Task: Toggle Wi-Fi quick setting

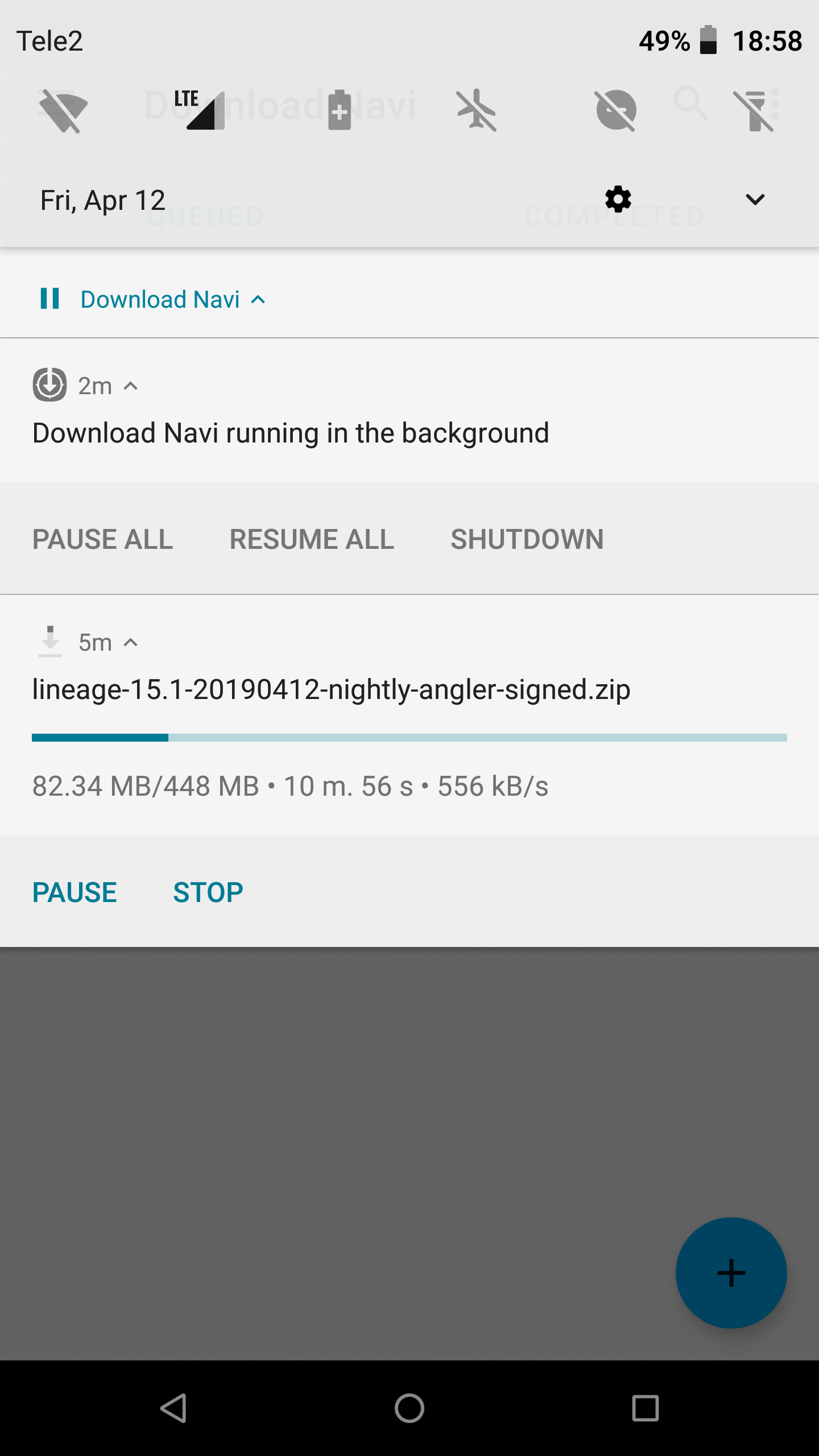Action: (x=63, y=110)
